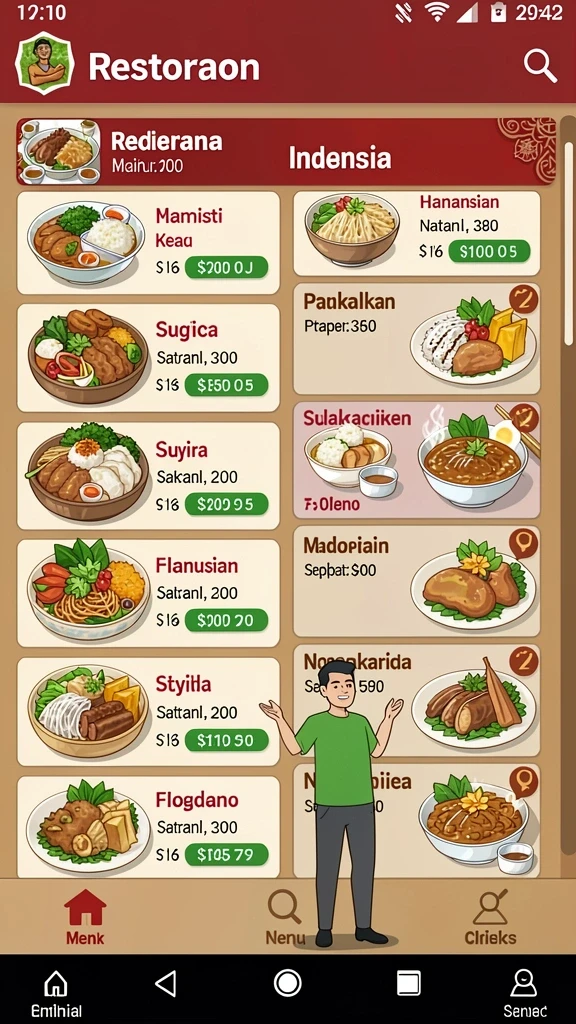Screen dimensions: 576x1024
Task: Tap the green price button on Hanansian
Action: (x=488, y=251)
